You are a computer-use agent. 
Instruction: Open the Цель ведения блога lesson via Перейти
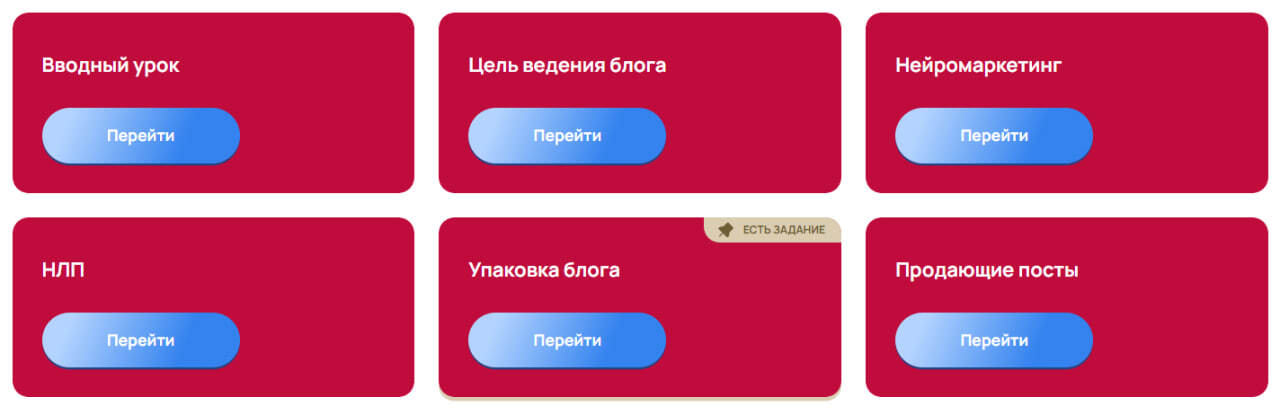(567, 136)
